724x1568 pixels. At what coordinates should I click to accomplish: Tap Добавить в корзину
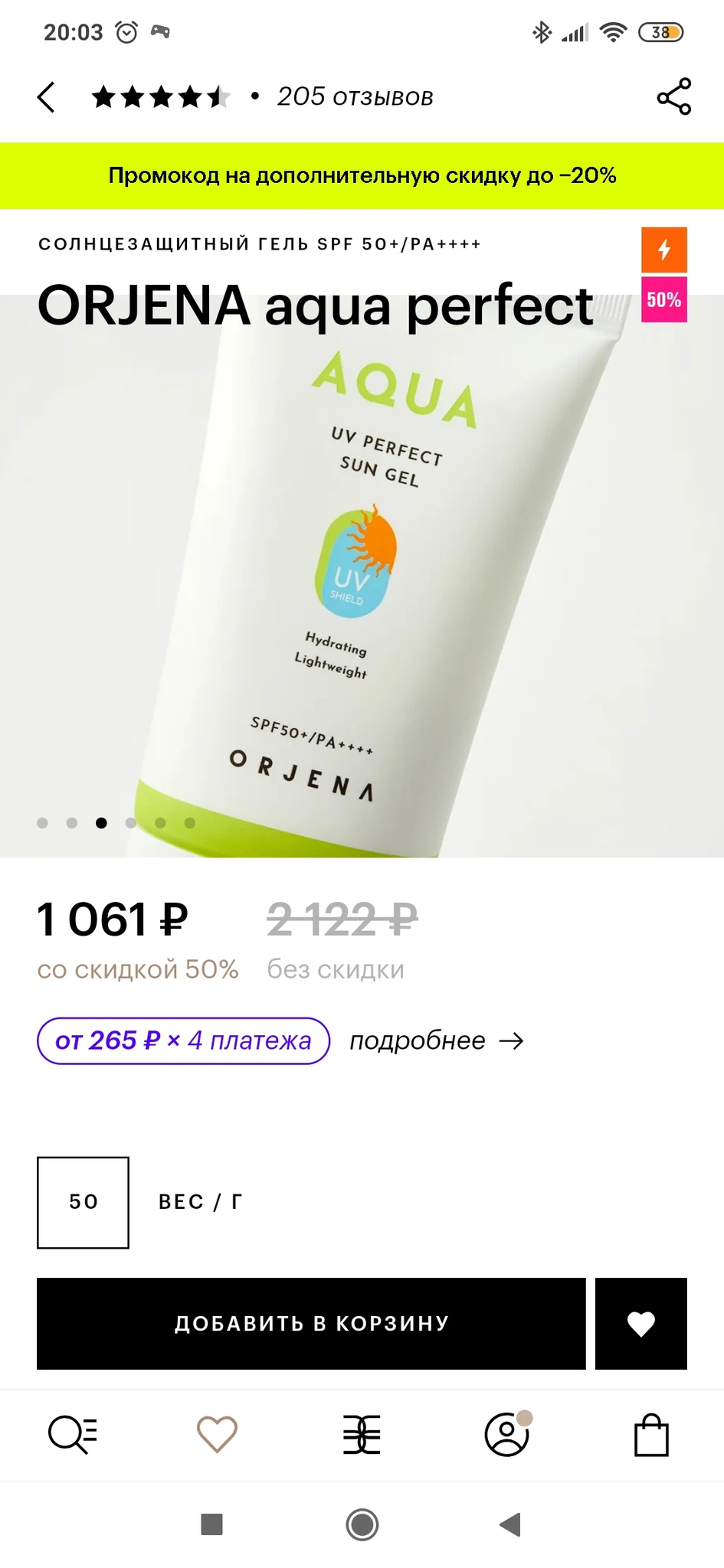[311, 1323]
